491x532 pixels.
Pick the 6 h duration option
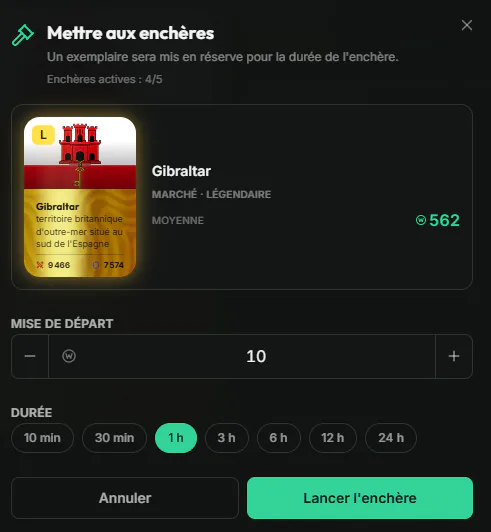(279, 438)
